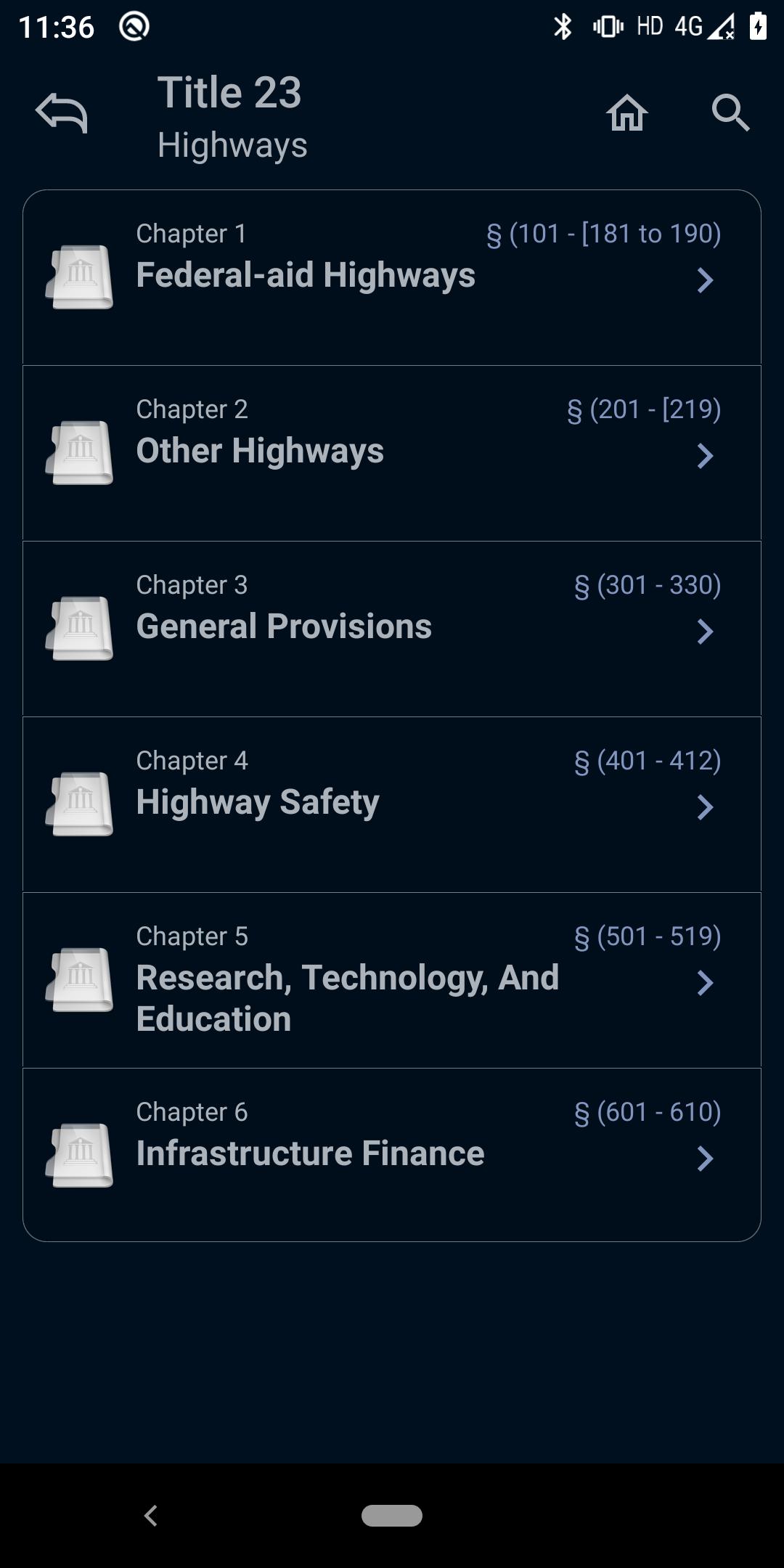Tap the home pill at screen bottom
The image size is (784, 1568).
click(392, 1530)
